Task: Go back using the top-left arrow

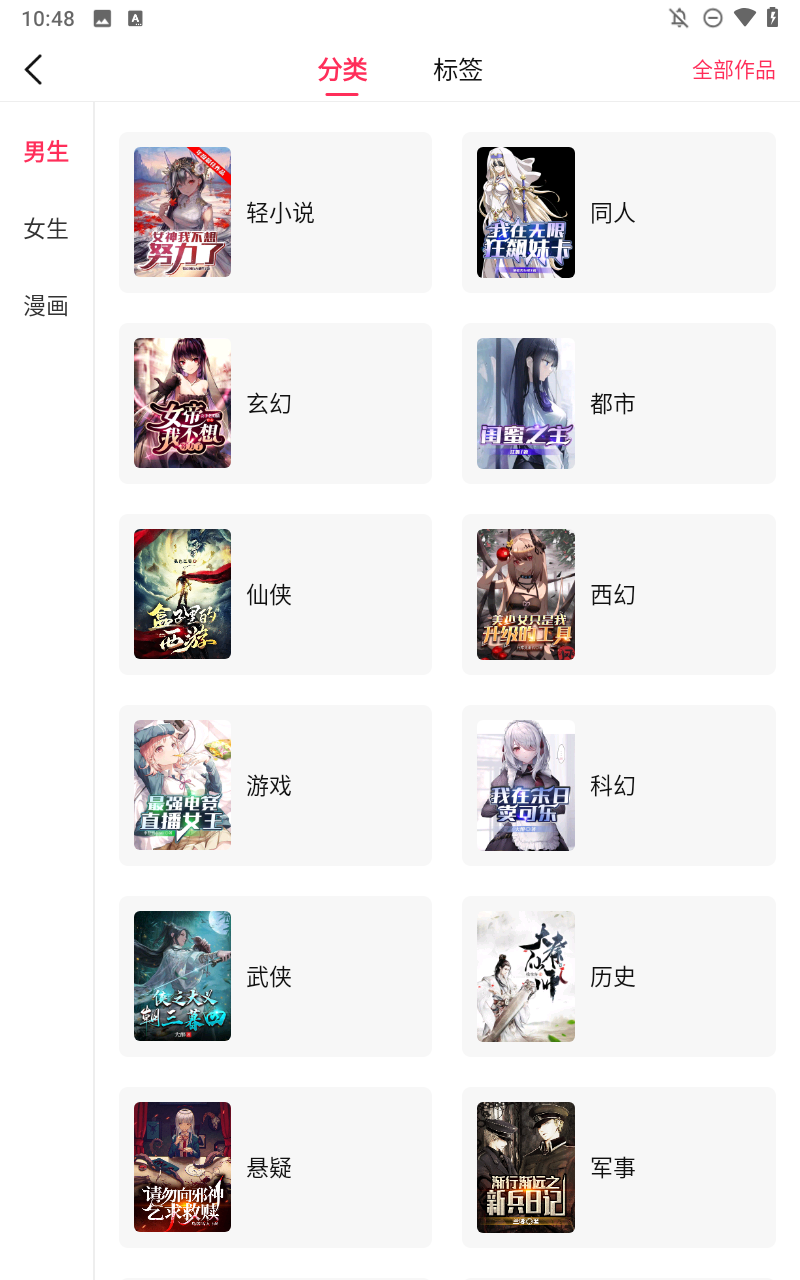Action: (x=34, y=70)
